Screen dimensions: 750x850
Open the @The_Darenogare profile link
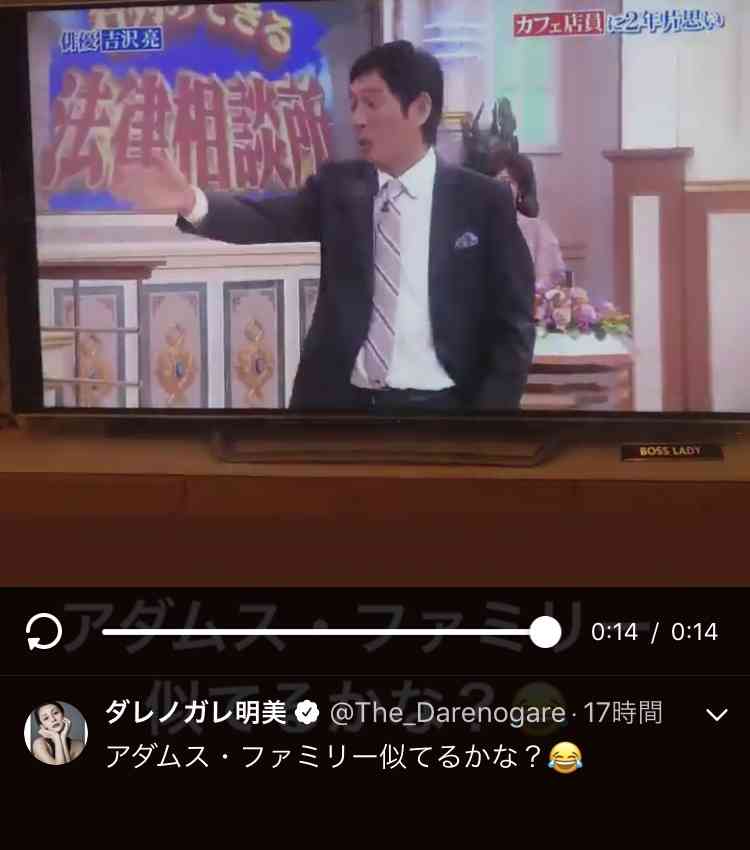(448, 713)
